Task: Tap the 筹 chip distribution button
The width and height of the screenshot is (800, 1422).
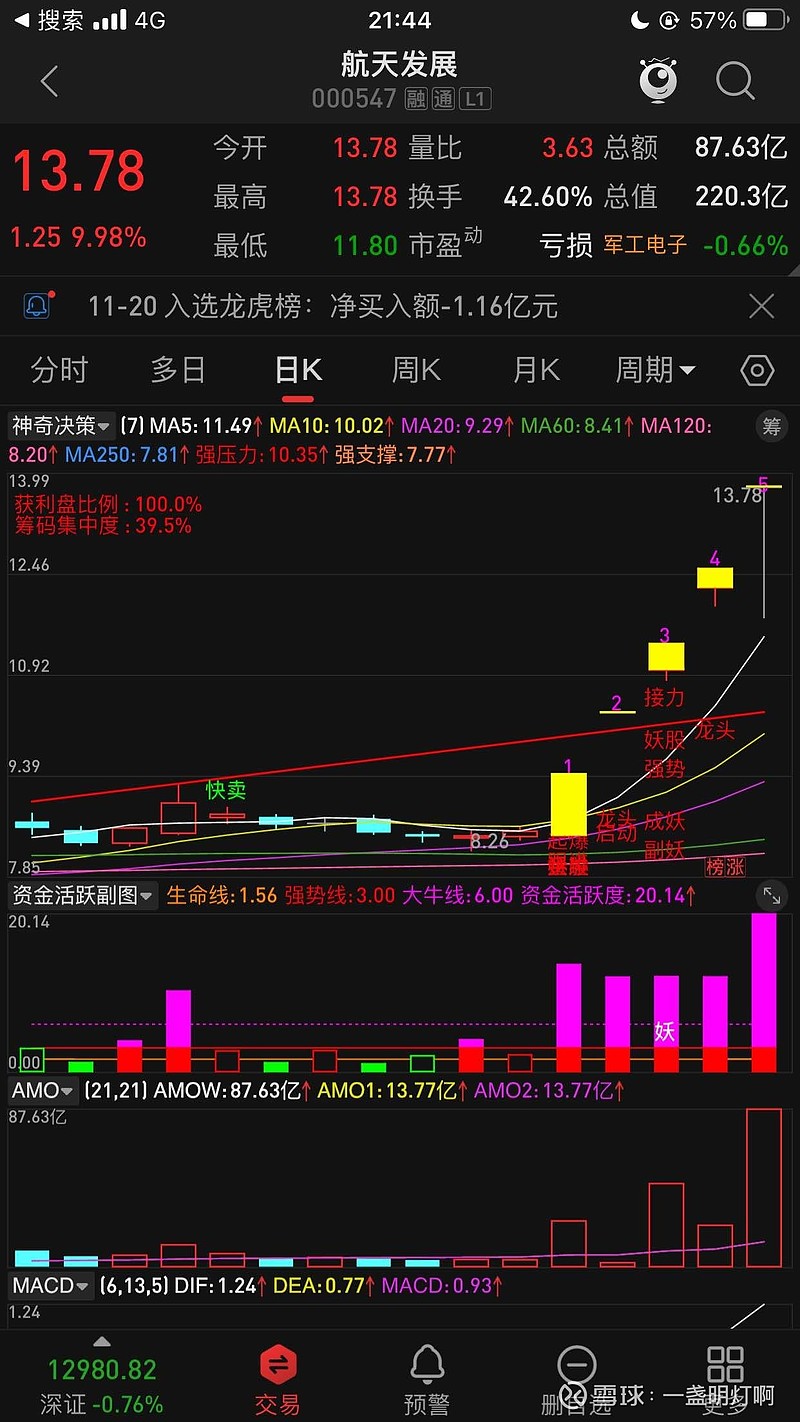Action: coord(771,426)
